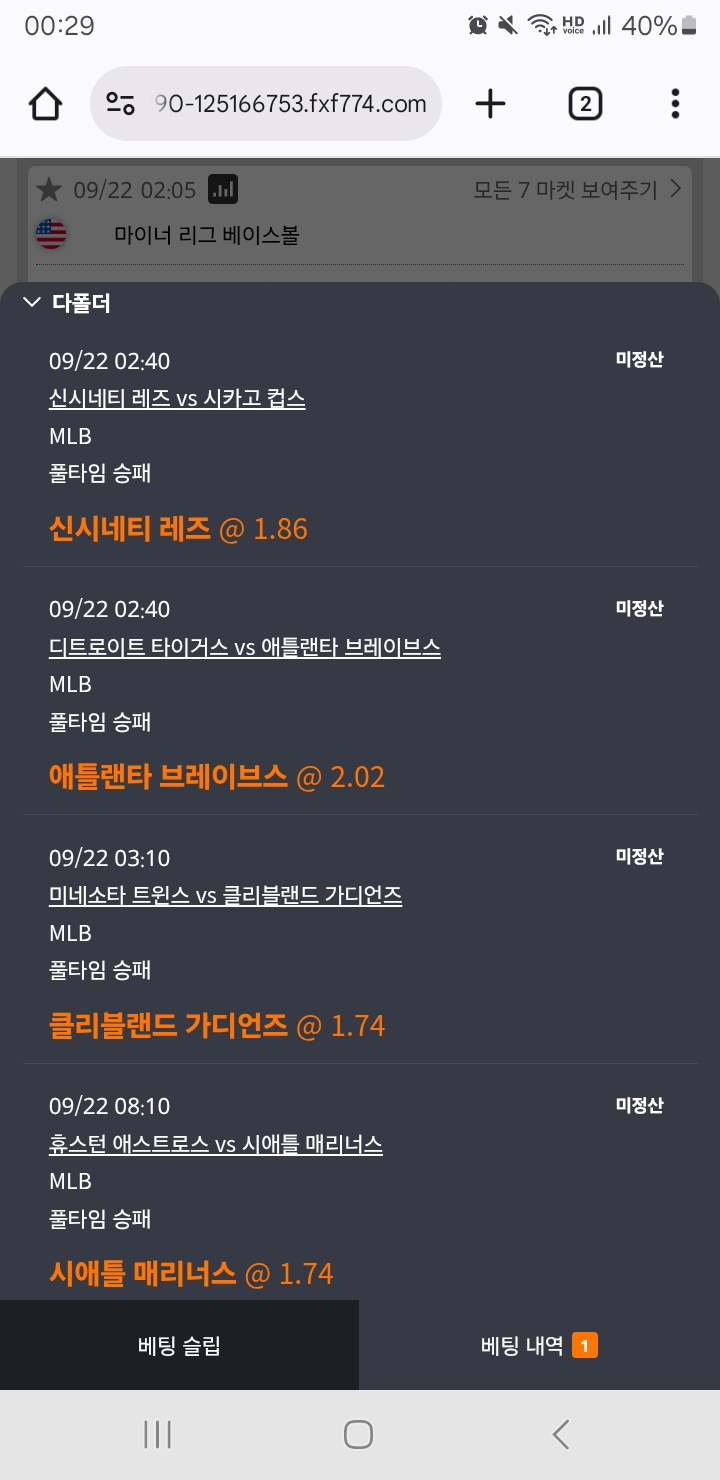720x1480 pixels.
Task: Tap the URL address bar
Action: pyautogui.click(x=290, y=104)
